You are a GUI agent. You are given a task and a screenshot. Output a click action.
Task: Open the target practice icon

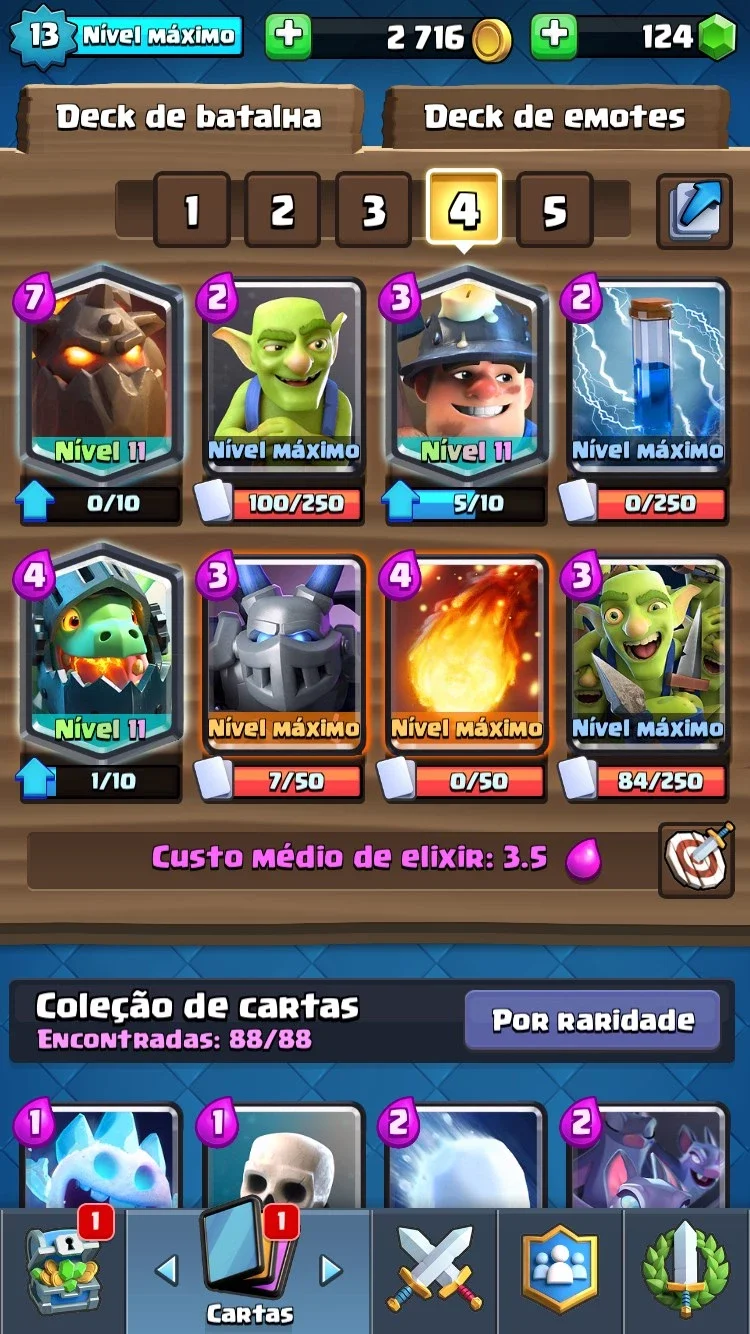tap(696, 859)
